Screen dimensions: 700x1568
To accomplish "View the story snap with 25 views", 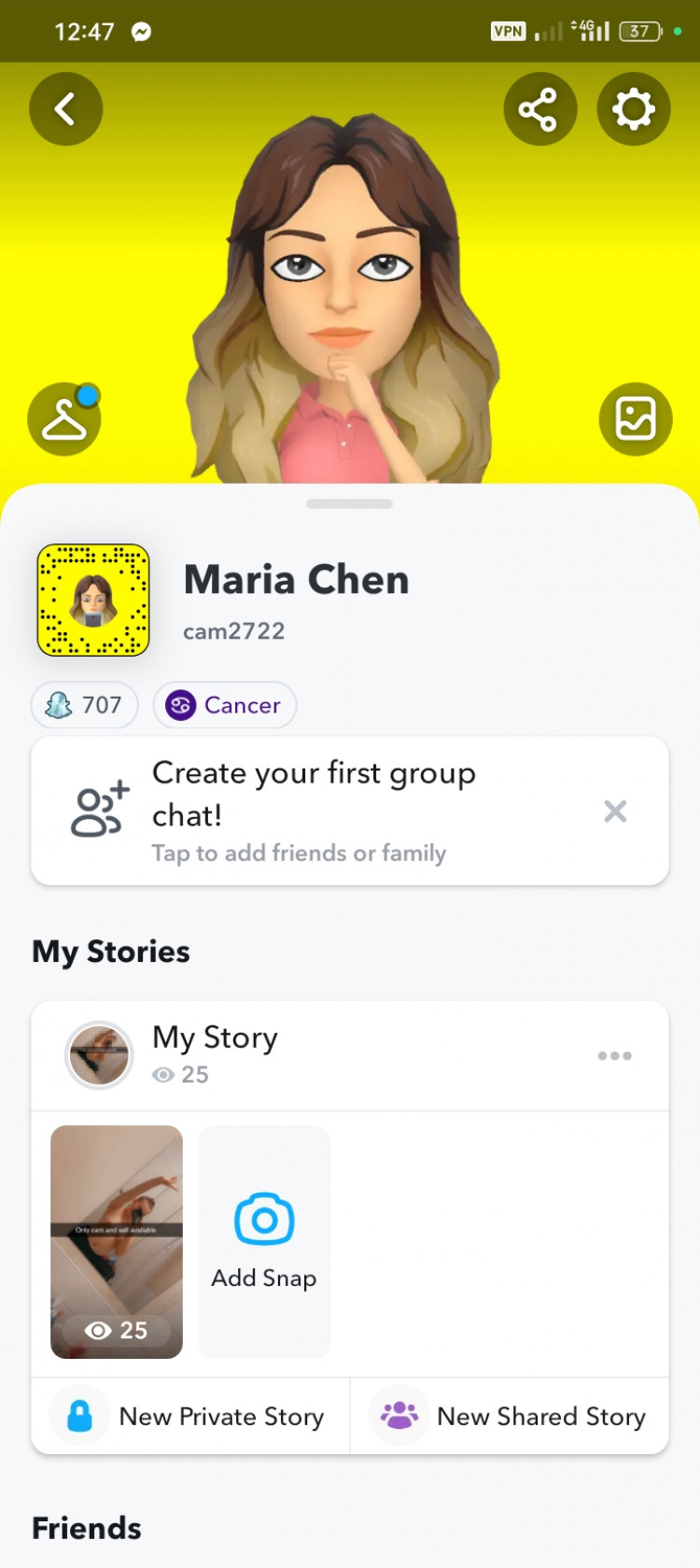I will 117,1241.
